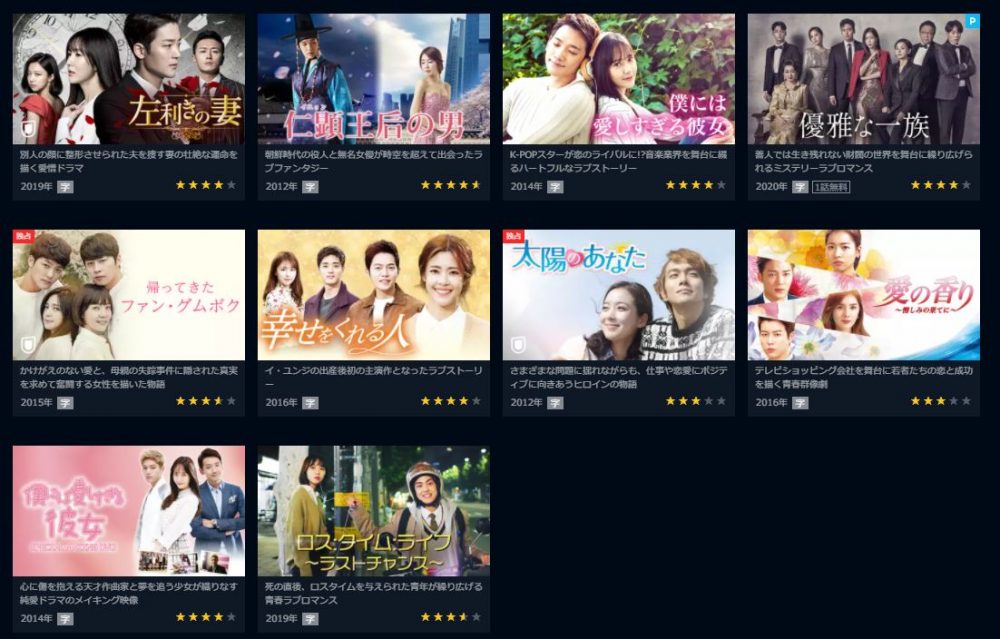
Task: Open the 2014 making-of video card
Action: [x=128, y=511]
